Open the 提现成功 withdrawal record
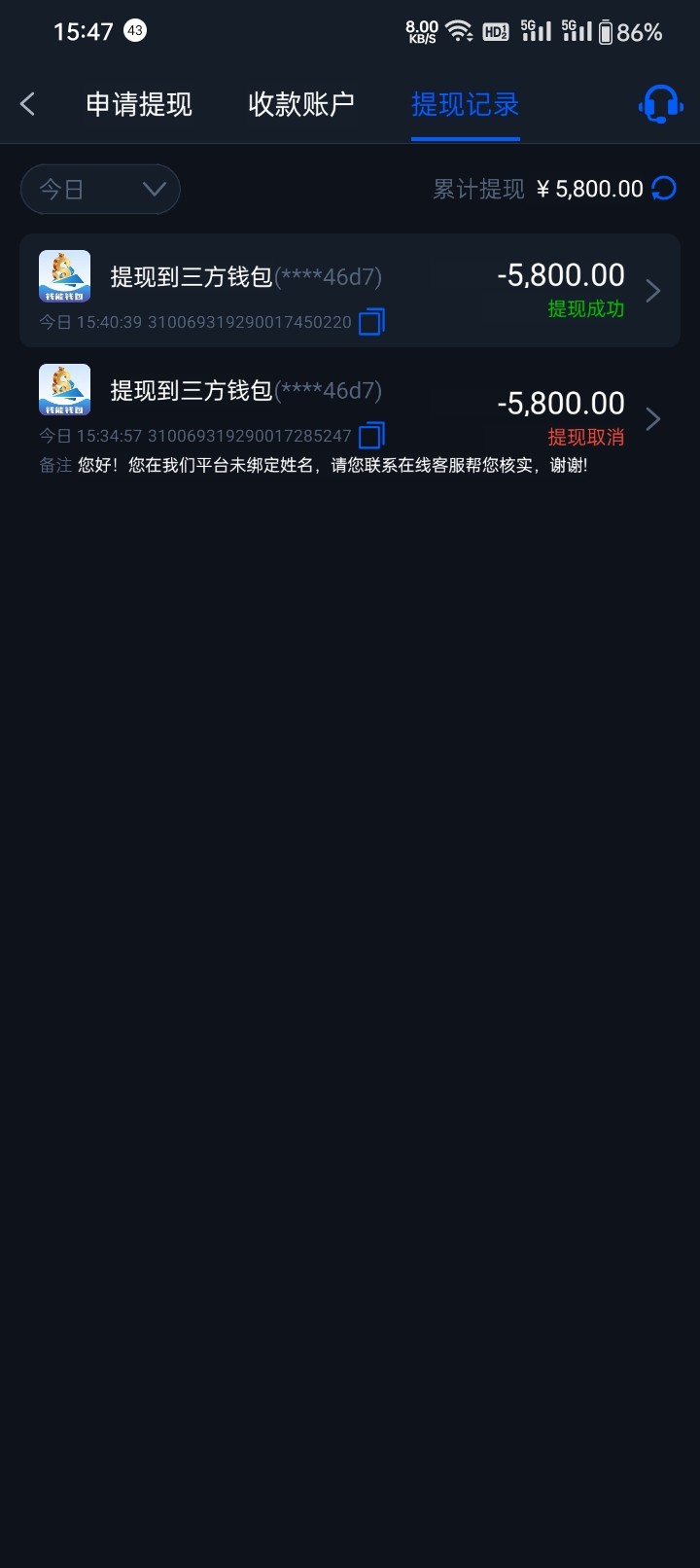The image size is (700, 1568). pyautogui.click(x=350, y=290)
